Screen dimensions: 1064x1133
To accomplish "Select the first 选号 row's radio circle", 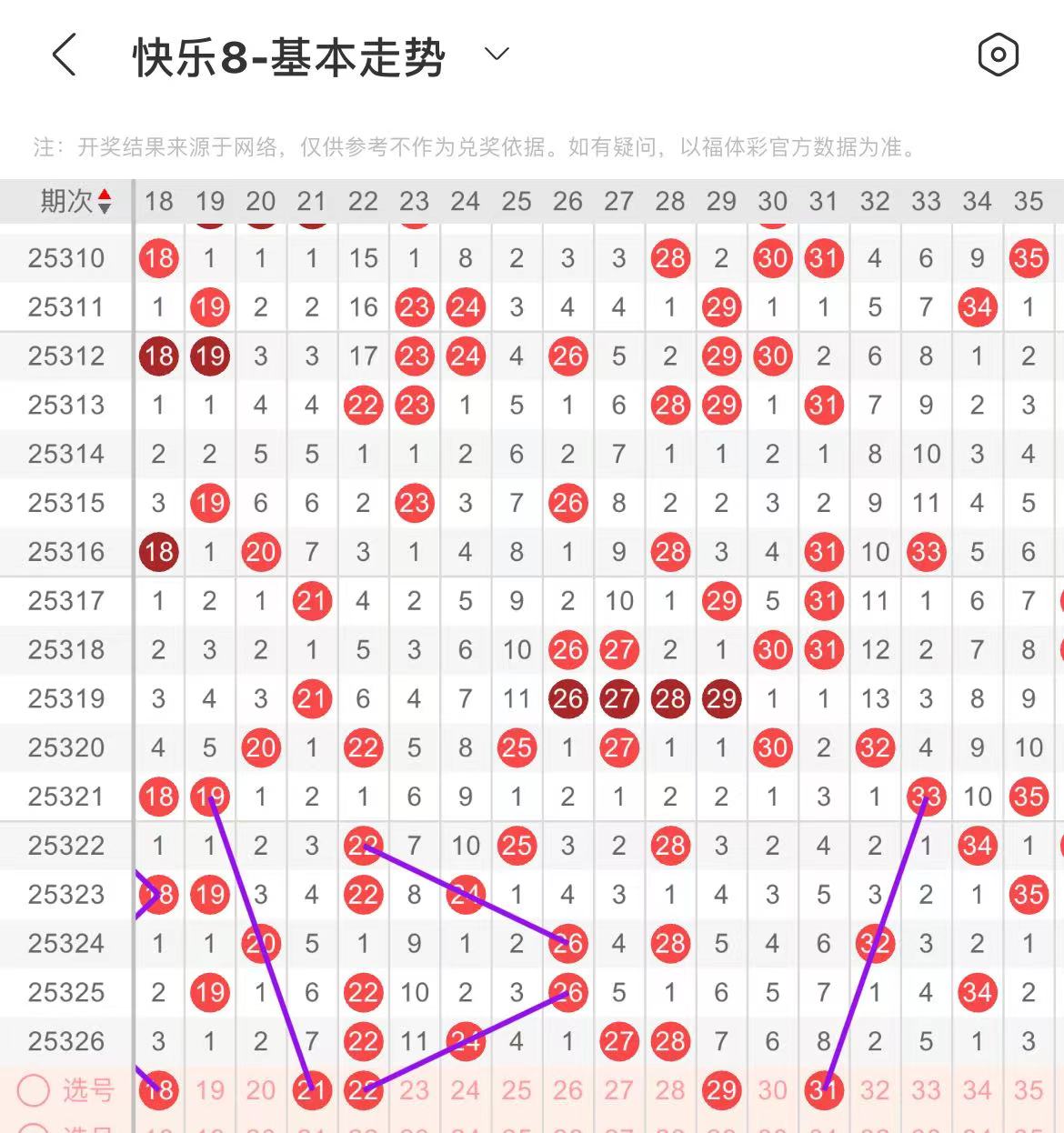I will click(34, 1089).
